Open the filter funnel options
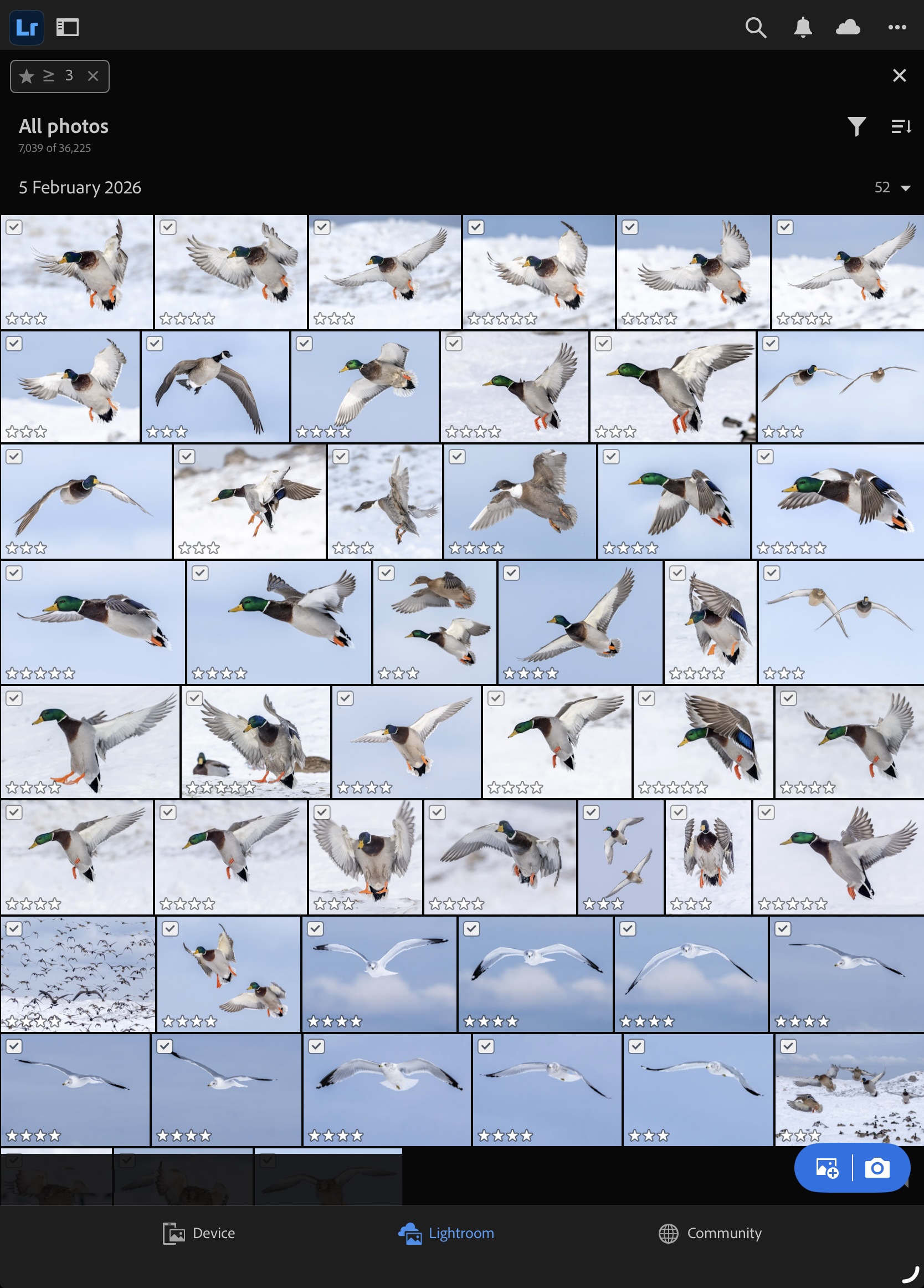 pyautogui.click(x=856, y=126)
